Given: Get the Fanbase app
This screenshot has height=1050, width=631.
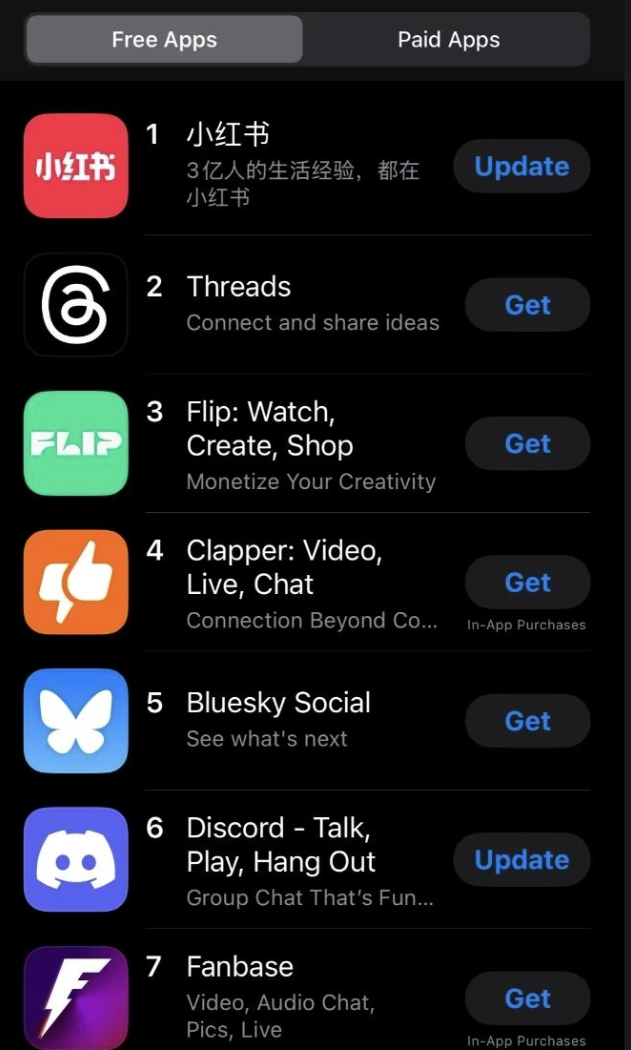Looking at the screenshot, I should (x=527, y=998).
